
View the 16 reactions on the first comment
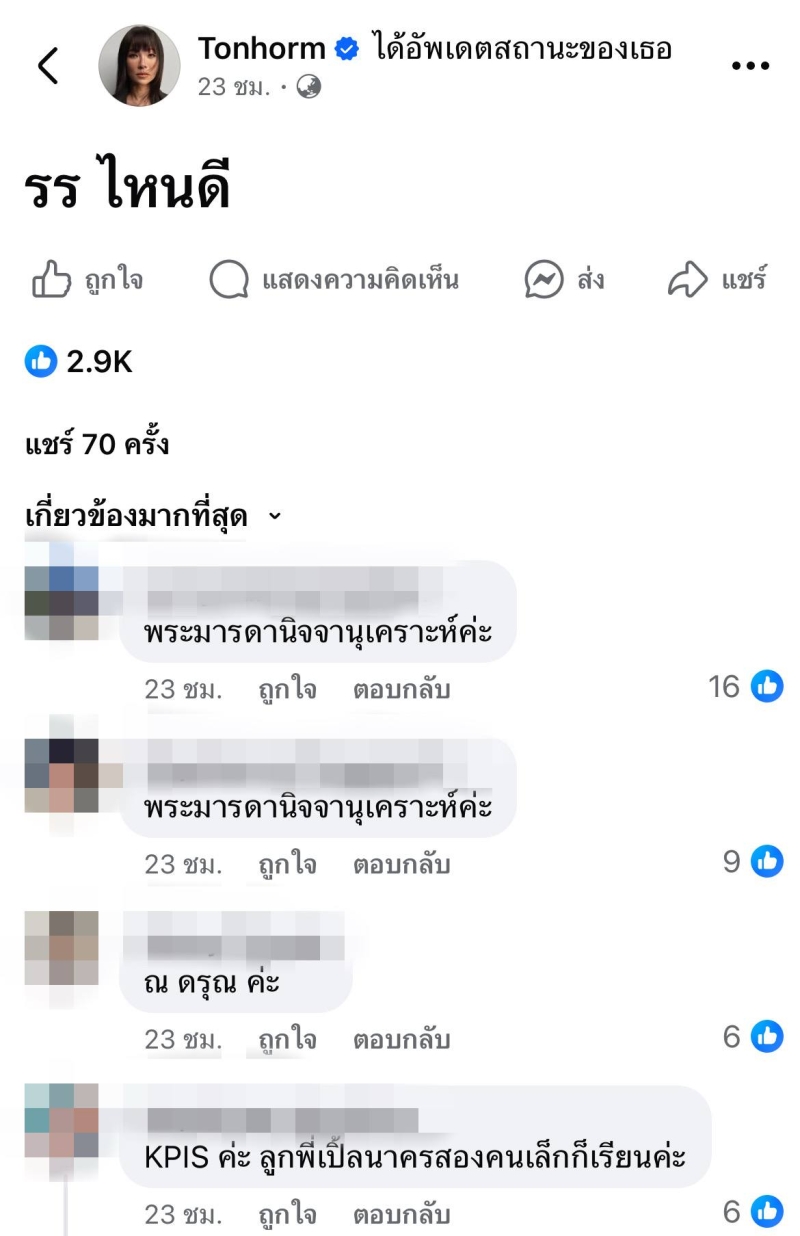point(745,686)
